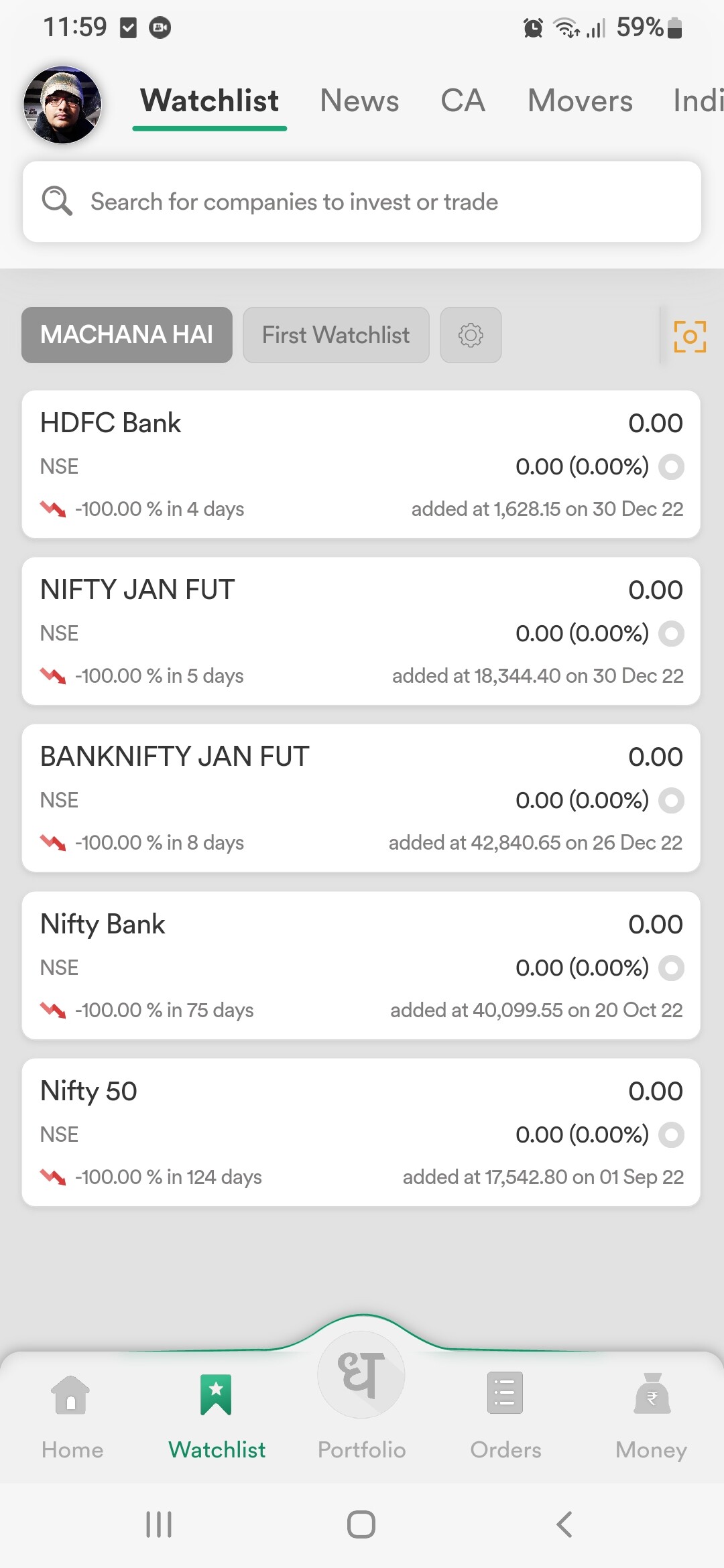Tap the system back button
The image size is (724, 1568).
coord(564,1524)
